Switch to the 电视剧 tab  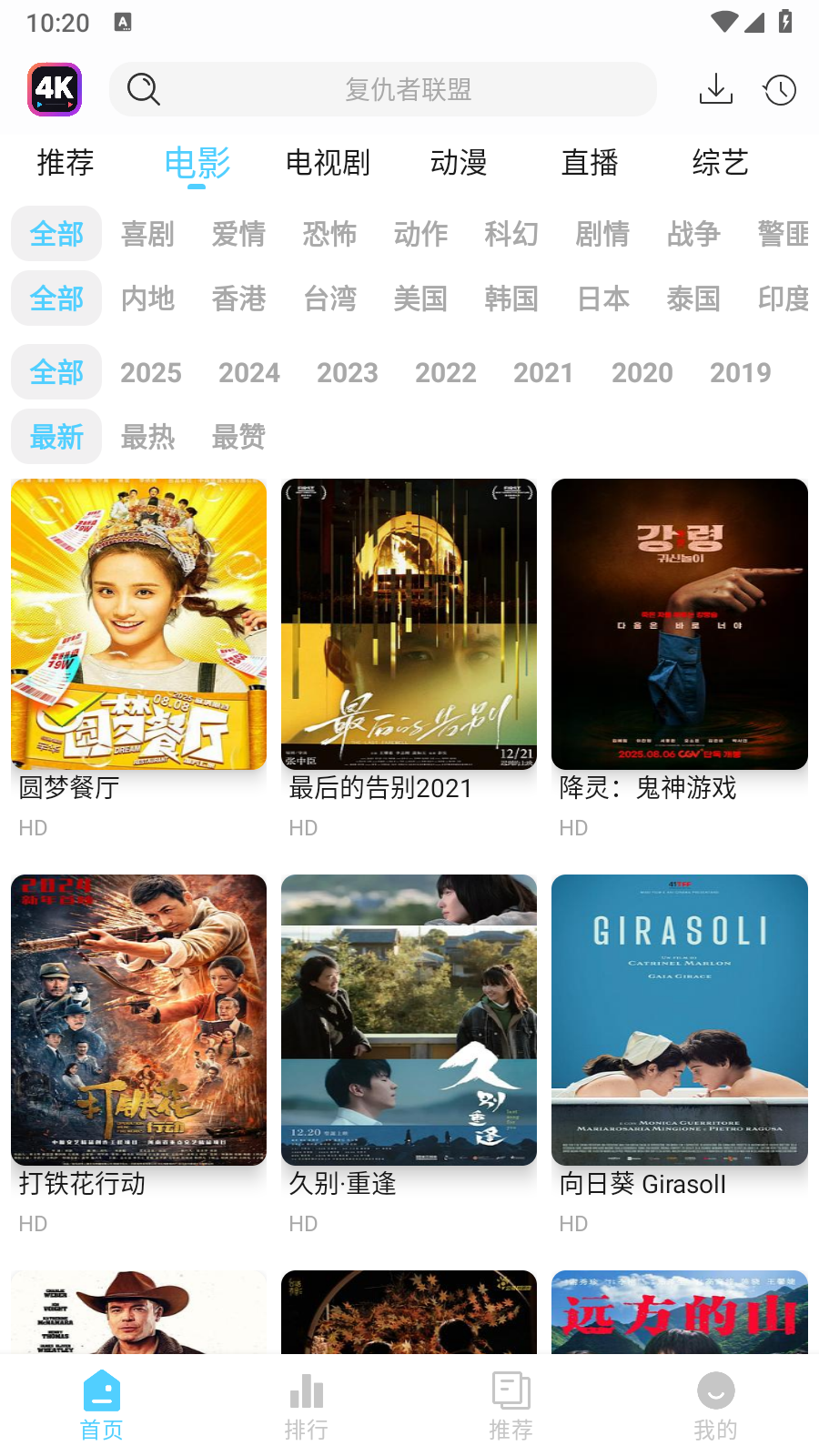(328, 163)
